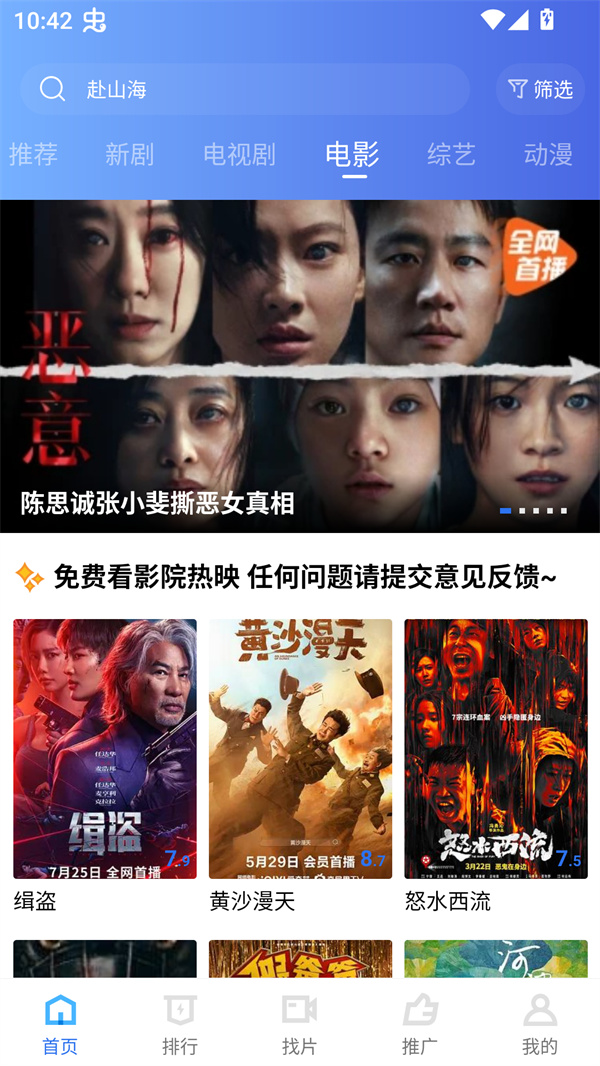The height and width of the screenshot is (1066, 600).
Task: Open the 推广 tab
Action: [x=420, y=1024]
